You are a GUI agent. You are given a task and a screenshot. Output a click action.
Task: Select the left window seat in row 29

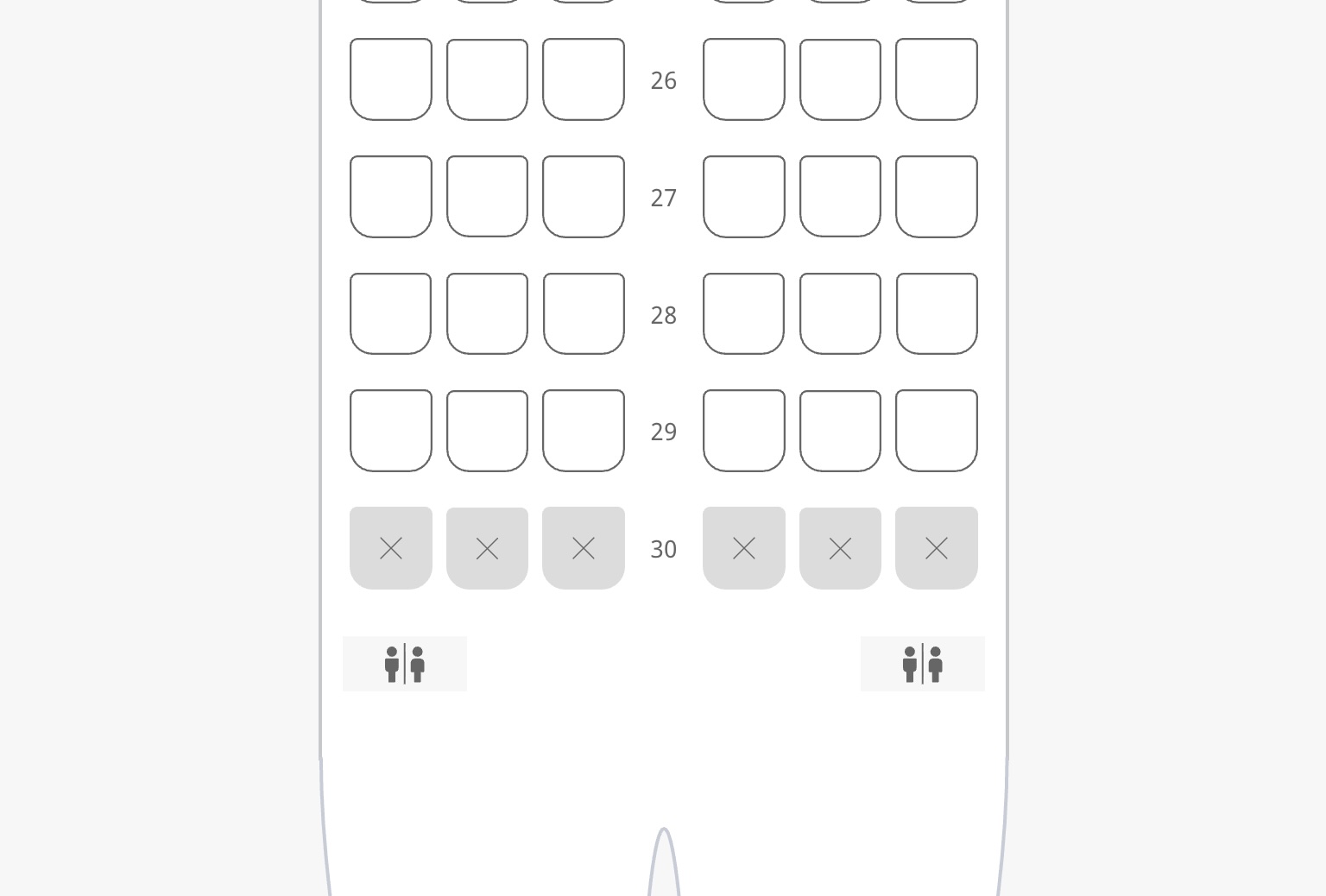pos(391,431)
